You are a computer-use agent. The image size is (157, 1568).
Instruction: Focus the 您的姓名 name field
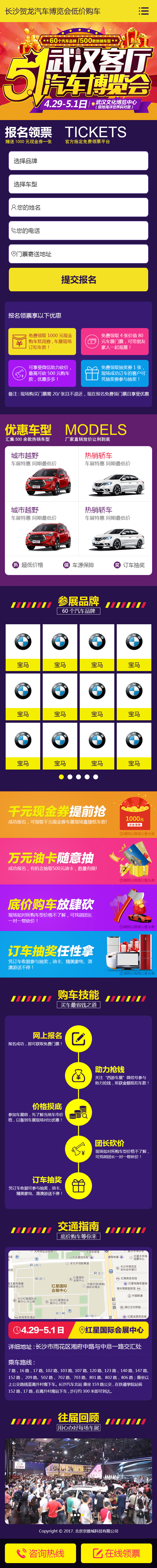pos(78,208)
